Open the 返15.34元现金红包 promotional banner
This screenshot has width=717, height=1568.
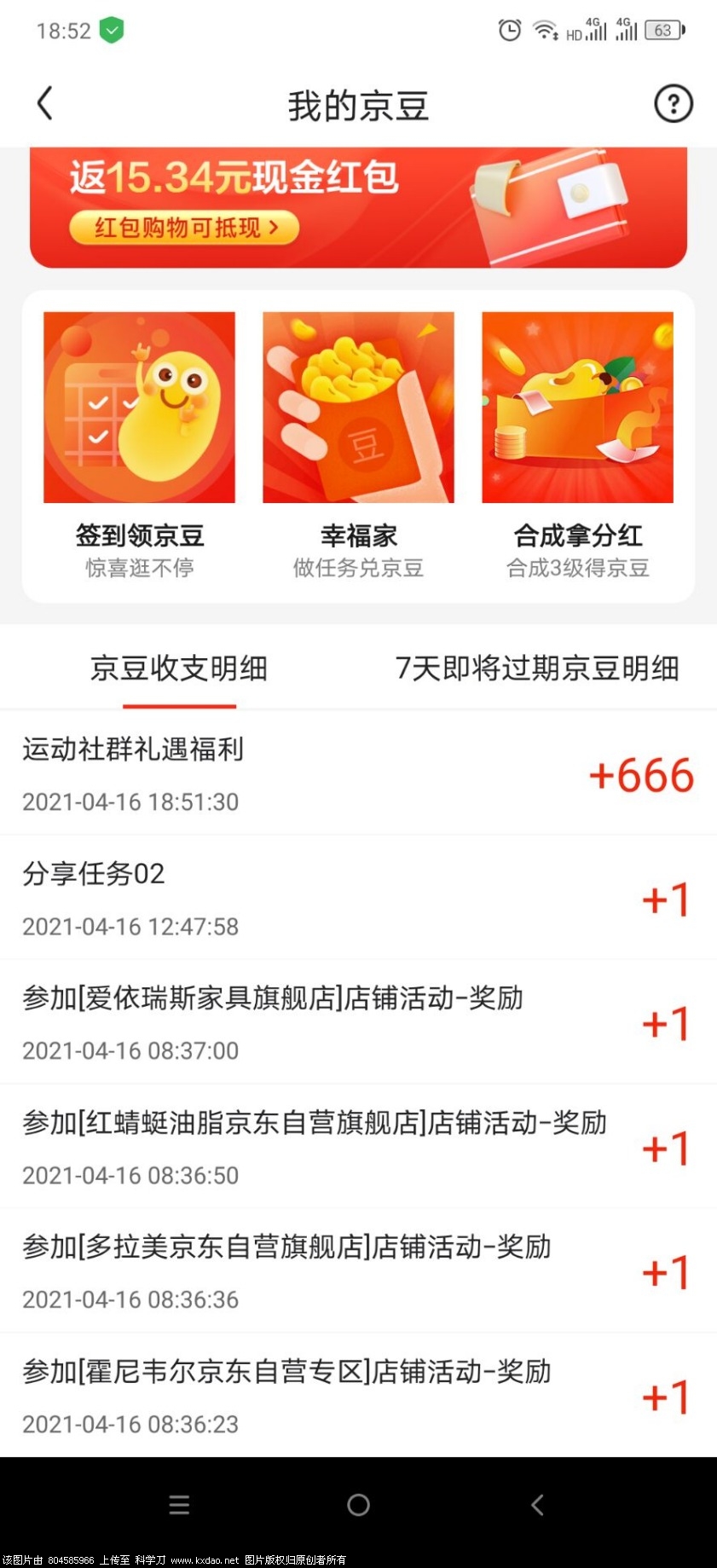(x=358, y=205)
